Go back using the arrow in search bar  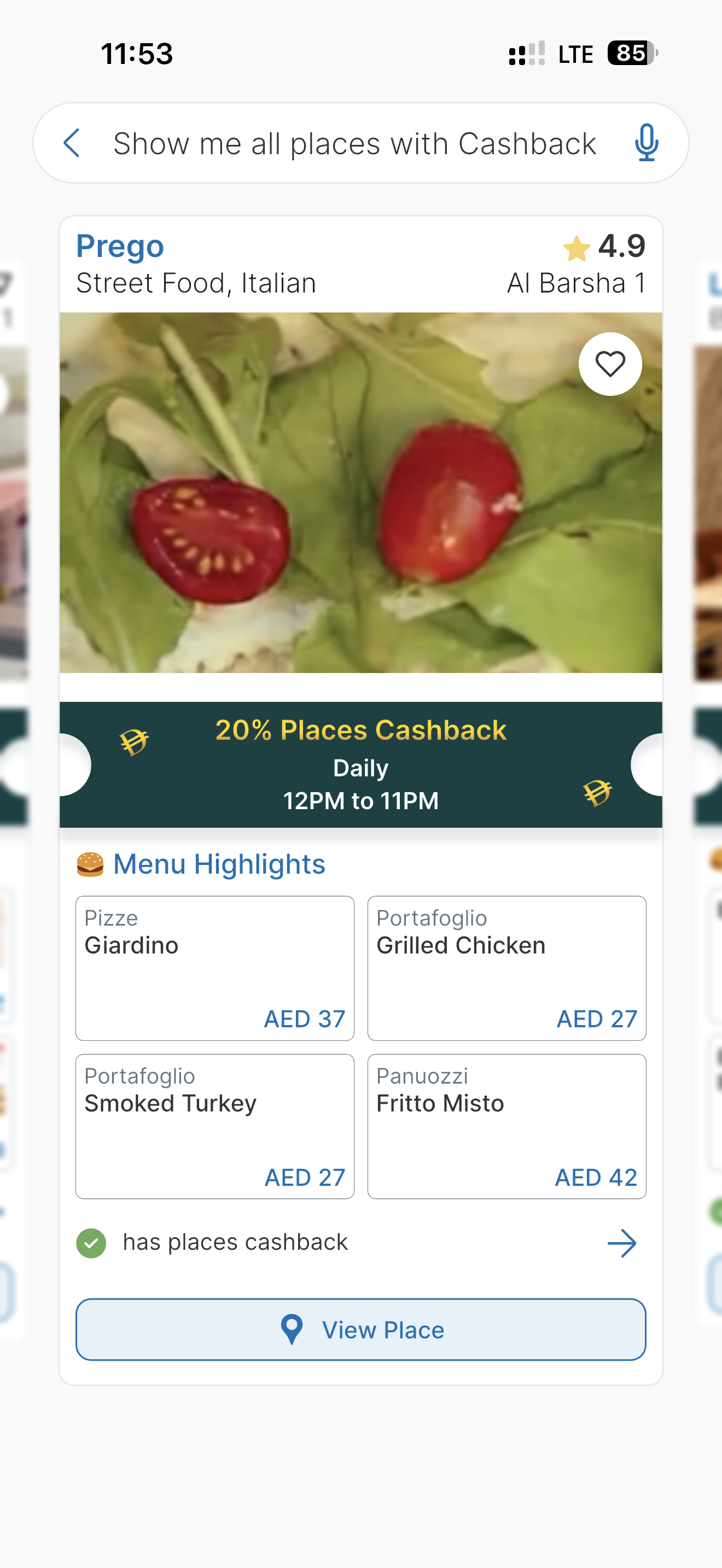click(x=72, y=143)
